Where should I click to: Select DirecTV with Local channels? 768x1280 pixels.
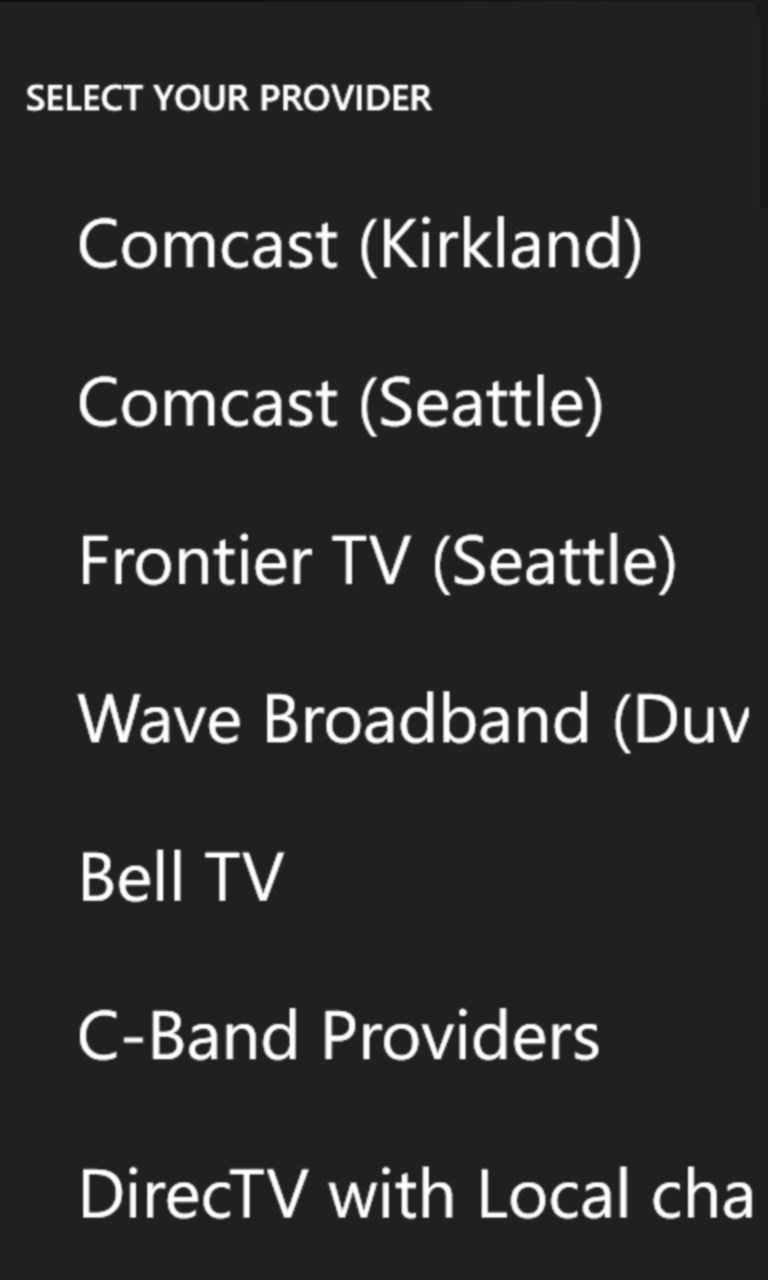coord(416,1193)
